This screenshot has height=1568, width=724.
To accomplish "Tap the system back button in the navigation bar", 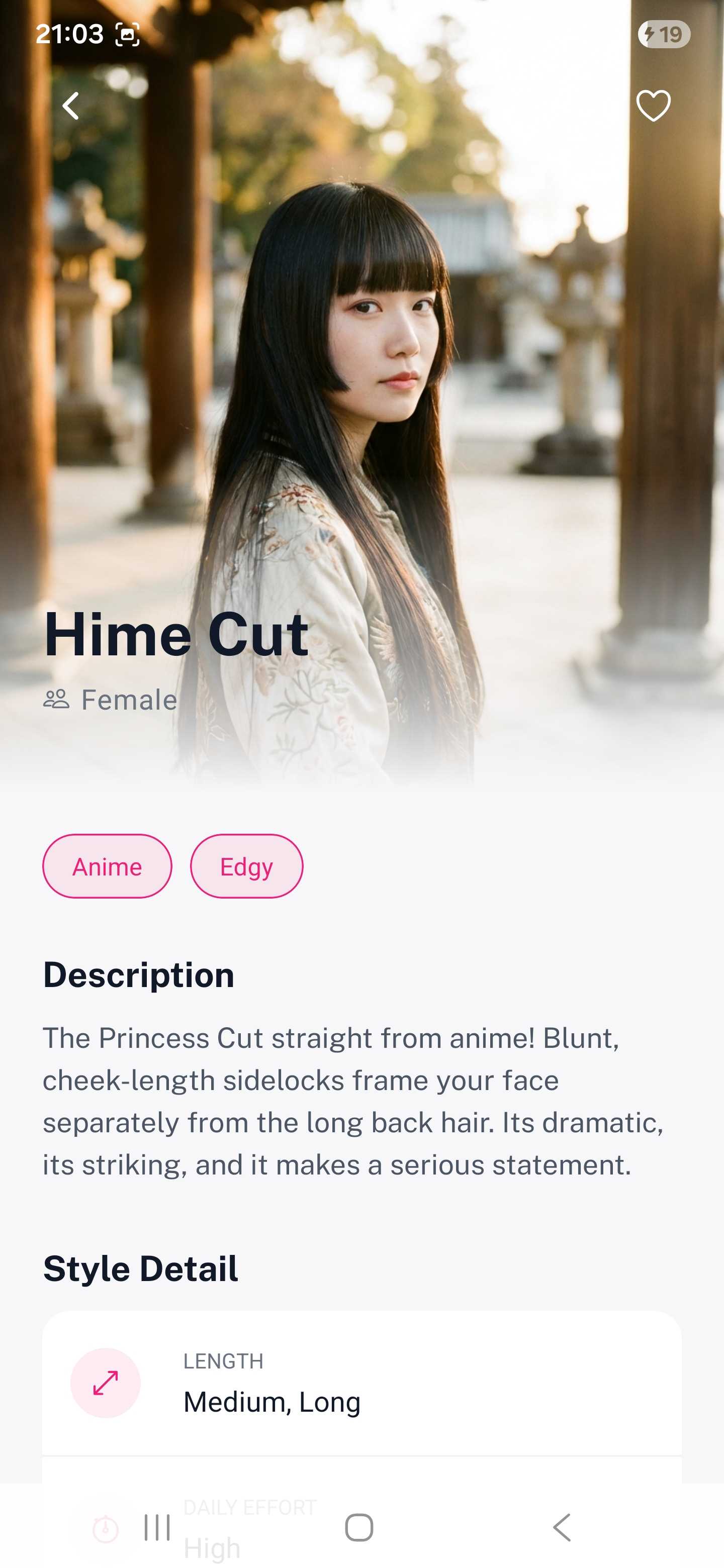I will [x=562, y=1527].
